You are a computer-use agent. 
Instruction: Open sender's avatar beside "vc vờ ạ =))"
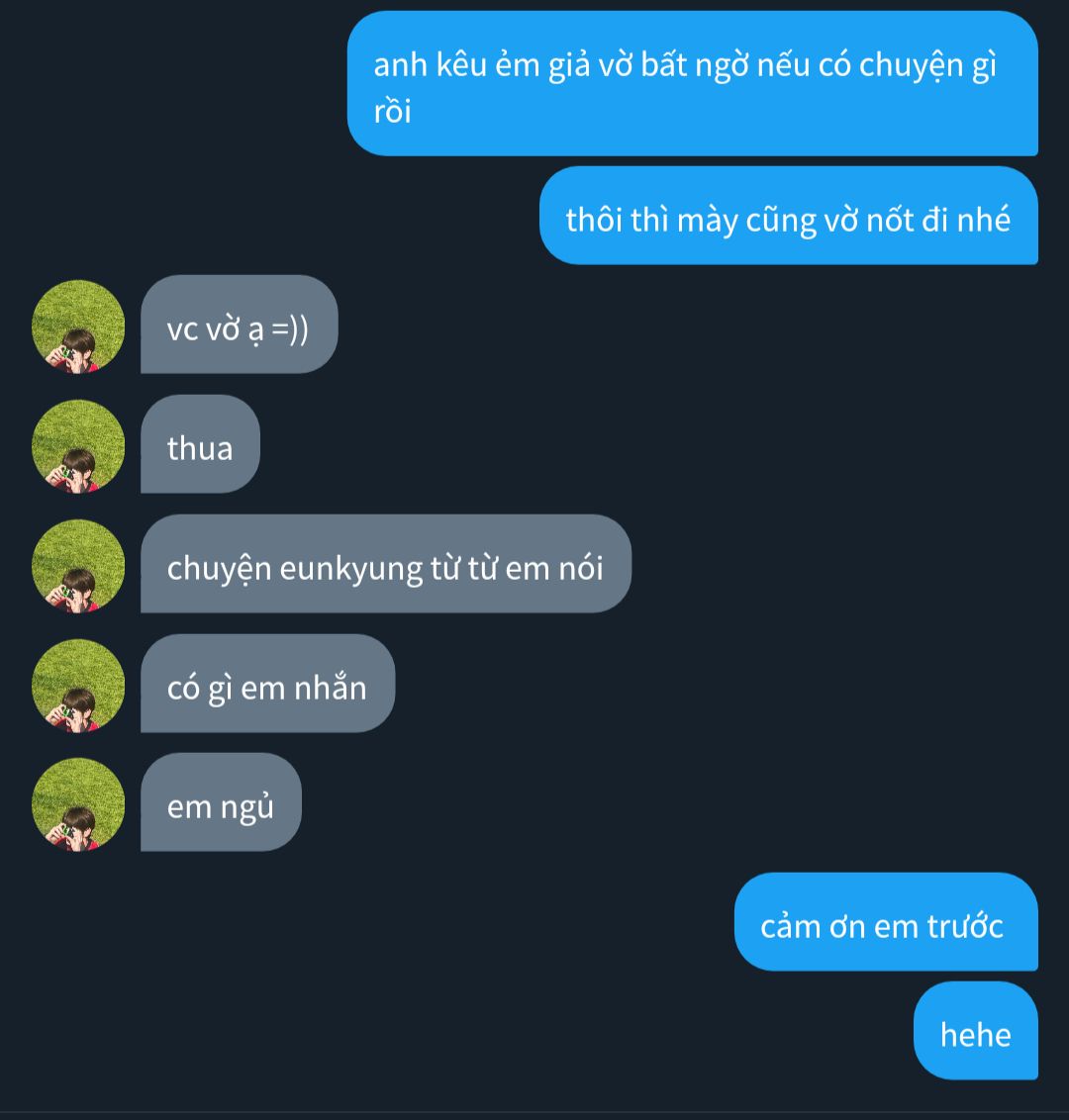pos(78,327)
